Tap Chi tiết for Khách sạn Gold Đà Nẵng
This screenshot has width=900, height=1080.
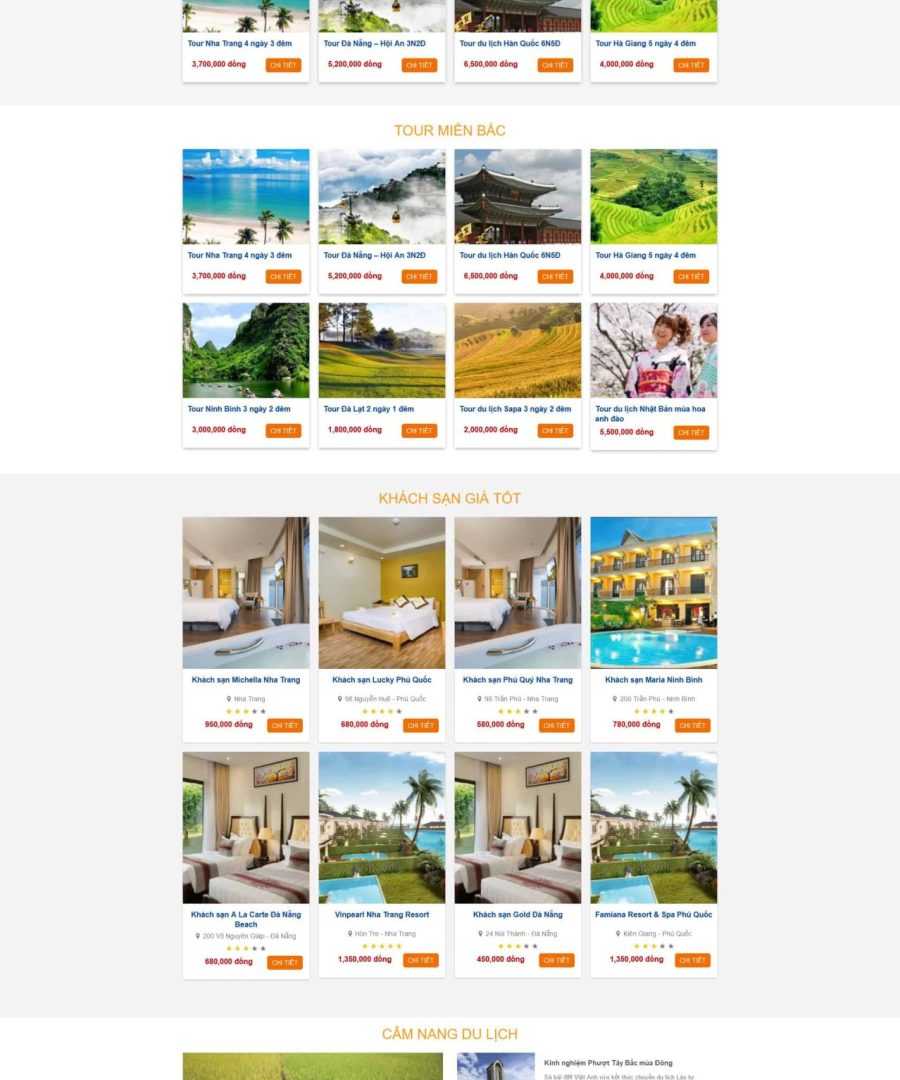tap(556, 960)
